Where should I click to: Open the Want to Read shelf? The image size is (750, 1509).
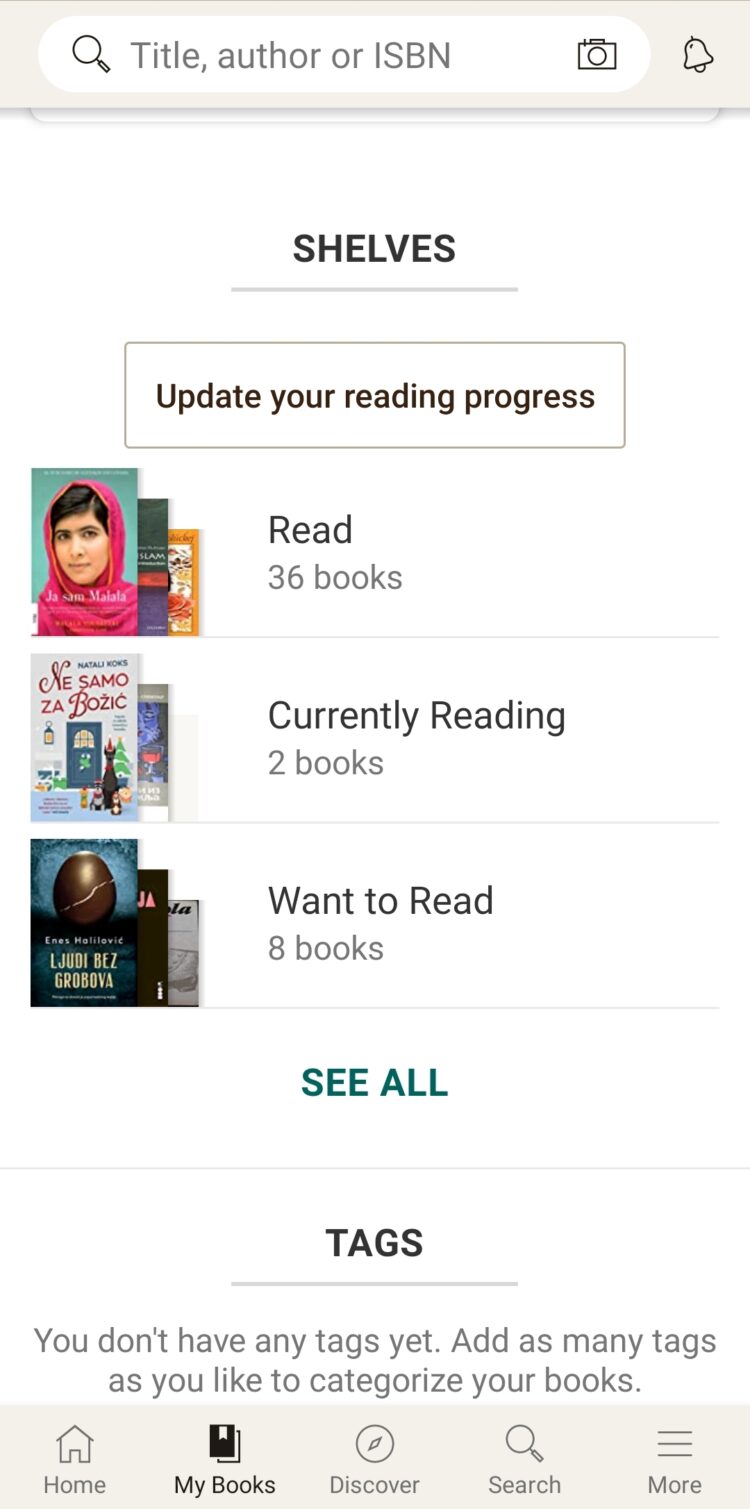(374, 923)
